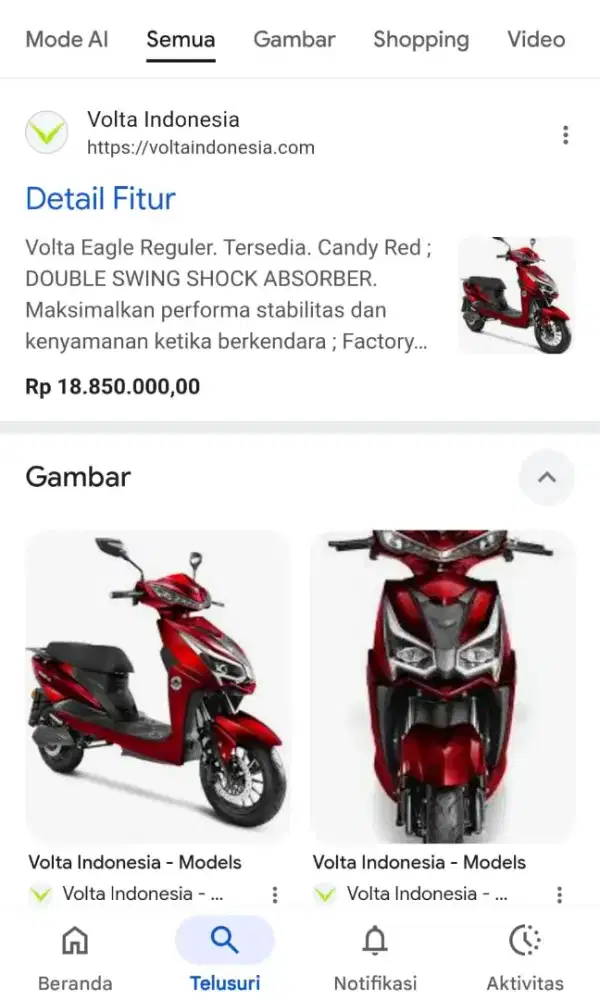Tap the Volta Eagle thumbnail beside the result
Image resolution: width=600 pixels, height=1000 pixels.
point(516,295)
